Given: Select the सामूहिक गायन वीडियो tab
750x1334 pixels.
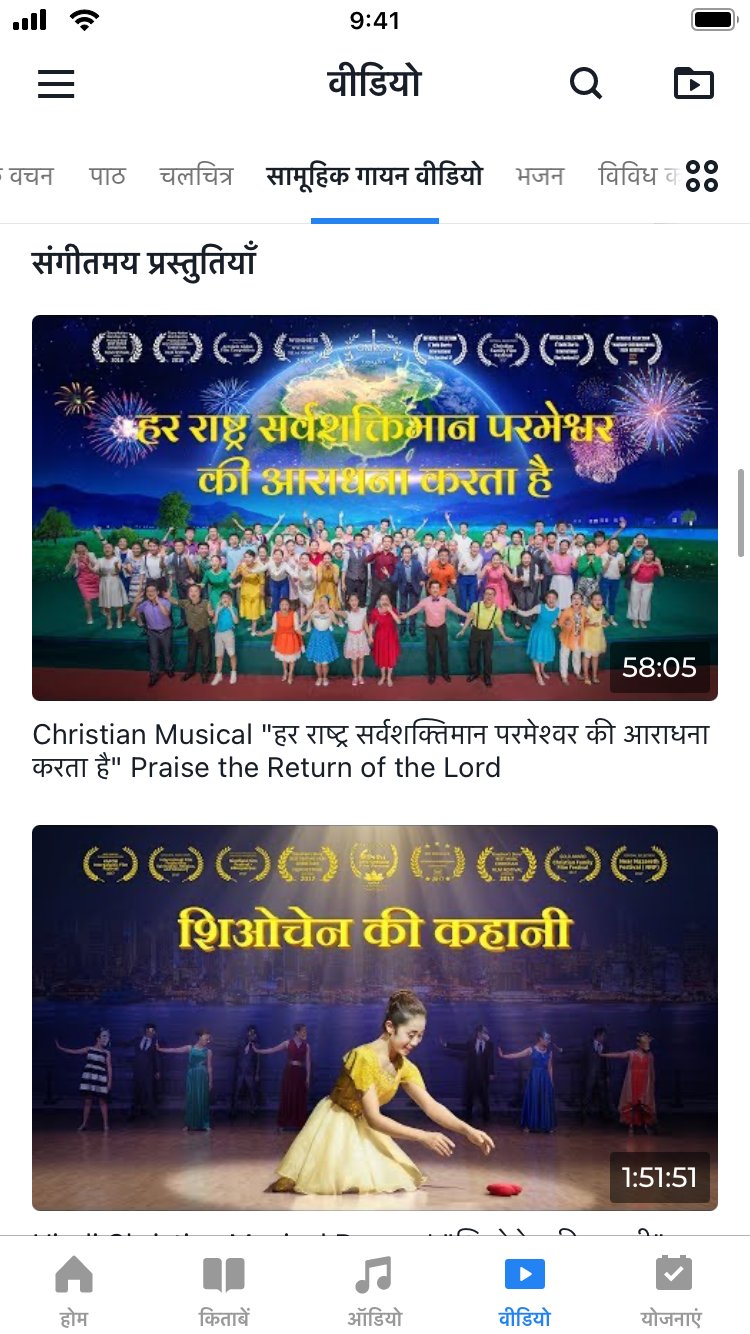Looking at the screenshot, I should 374,176.
